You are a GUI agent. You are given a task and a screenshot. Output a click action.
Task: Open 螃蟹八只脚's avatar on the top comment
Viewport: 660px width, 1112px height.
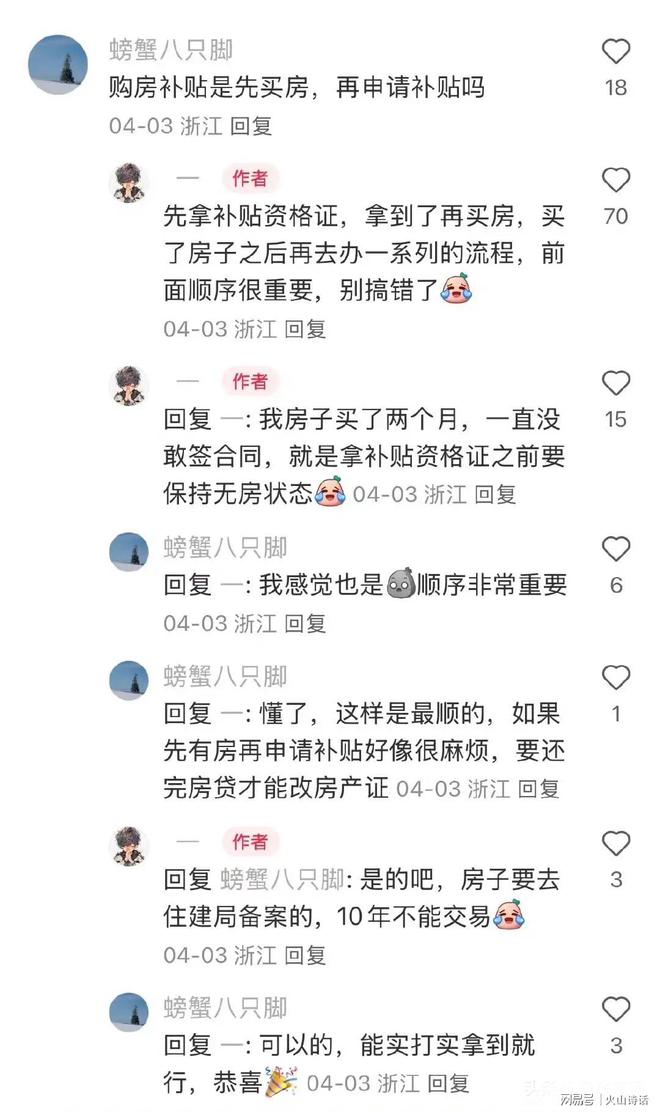pos(58,65)
